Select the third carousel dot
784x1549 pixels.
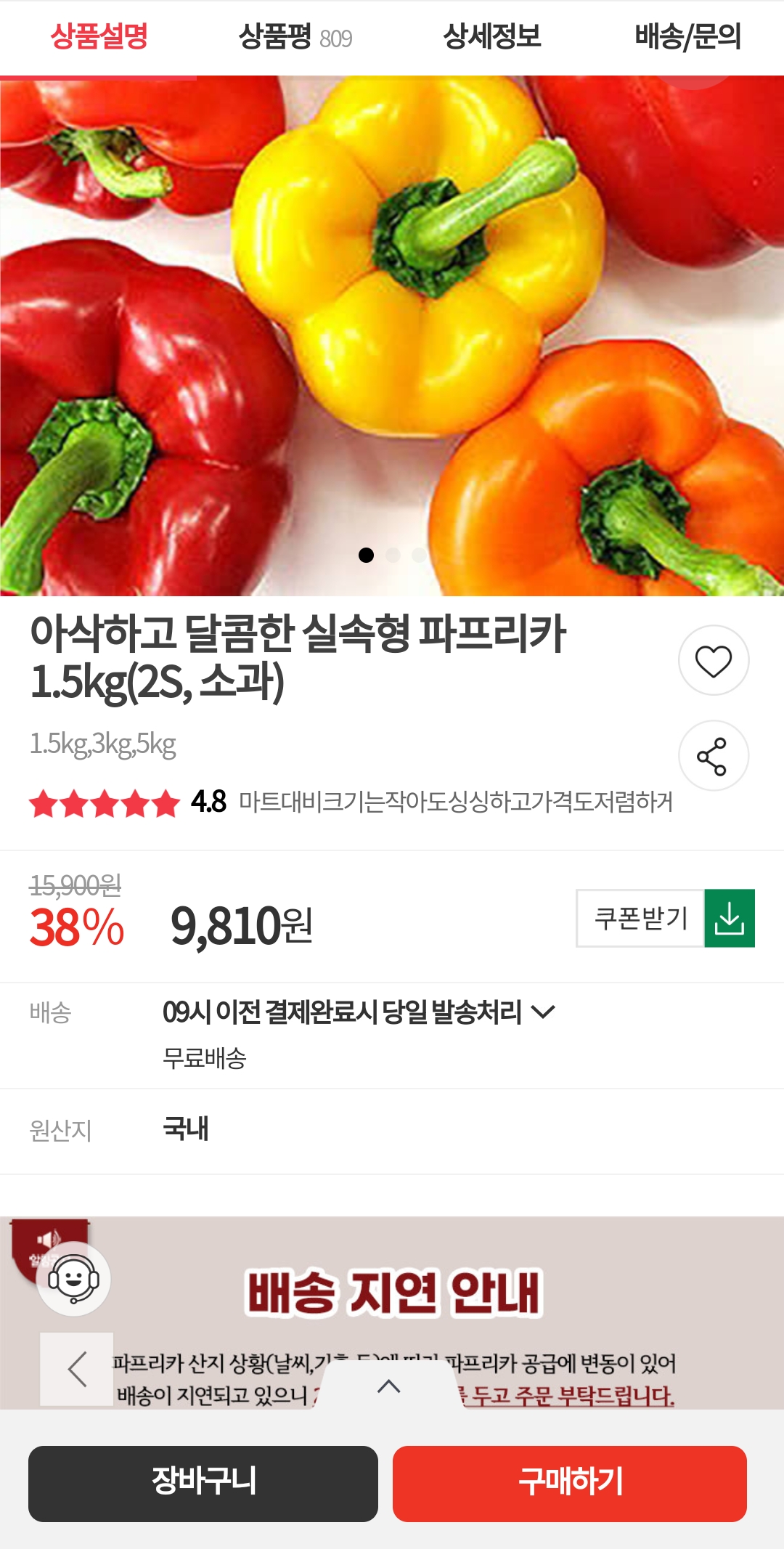(x=420, y=556)
